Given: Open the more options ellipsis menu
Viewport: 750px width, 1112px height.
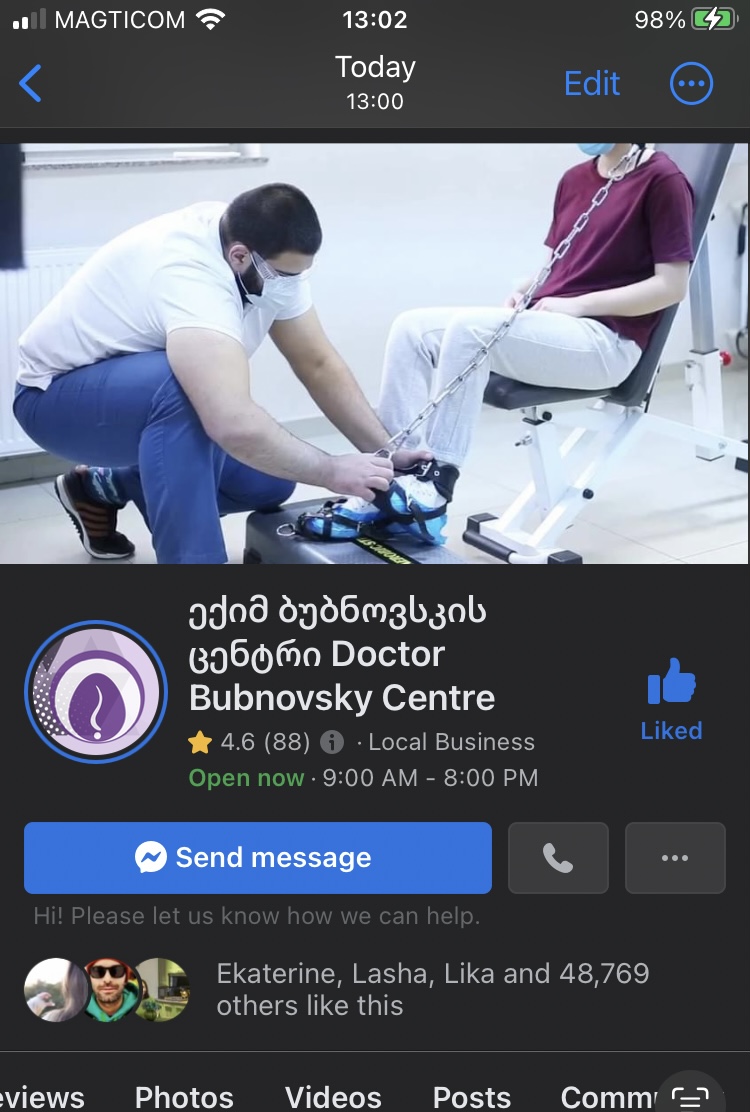Looking at the screenshot, I should (691, 83).
